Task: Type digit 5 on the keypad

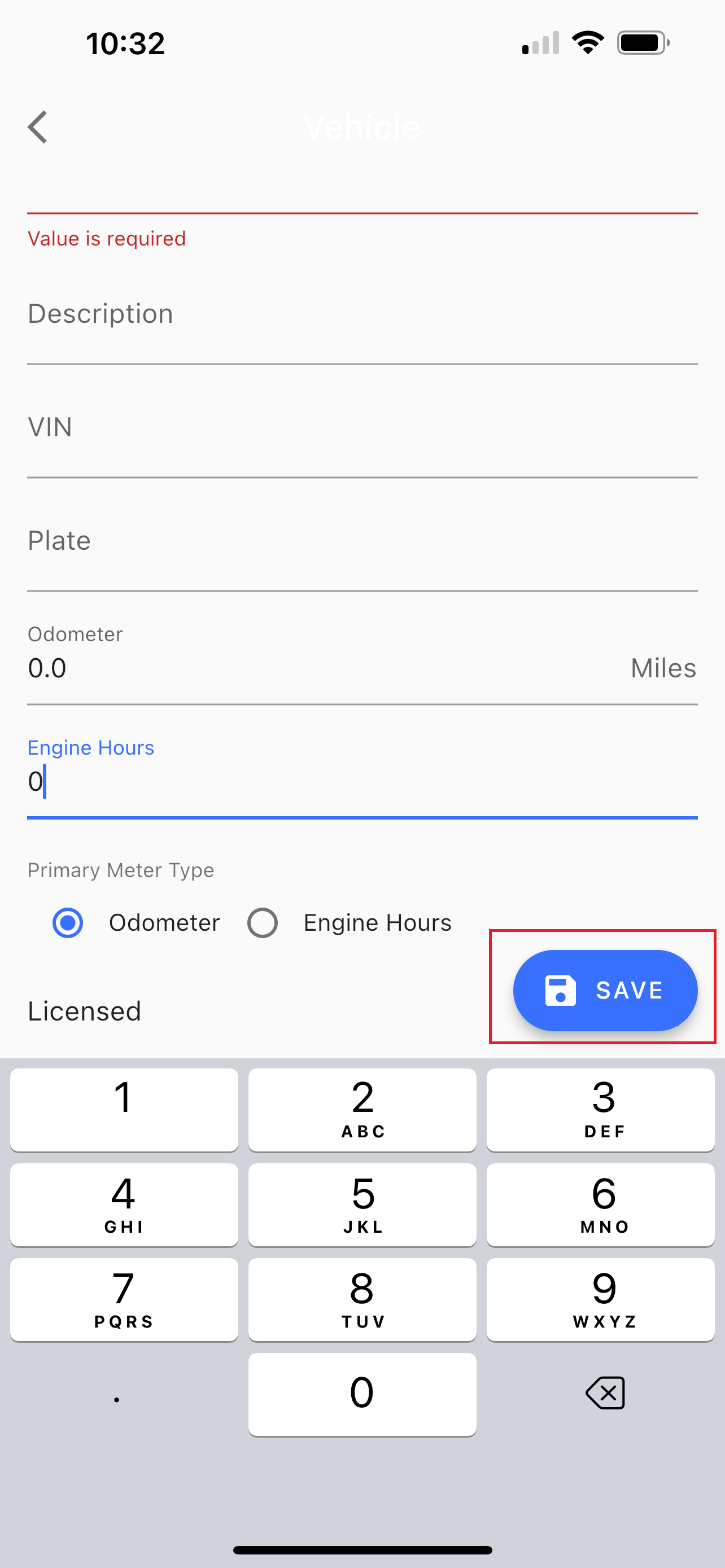Action: coord(362,1204)
